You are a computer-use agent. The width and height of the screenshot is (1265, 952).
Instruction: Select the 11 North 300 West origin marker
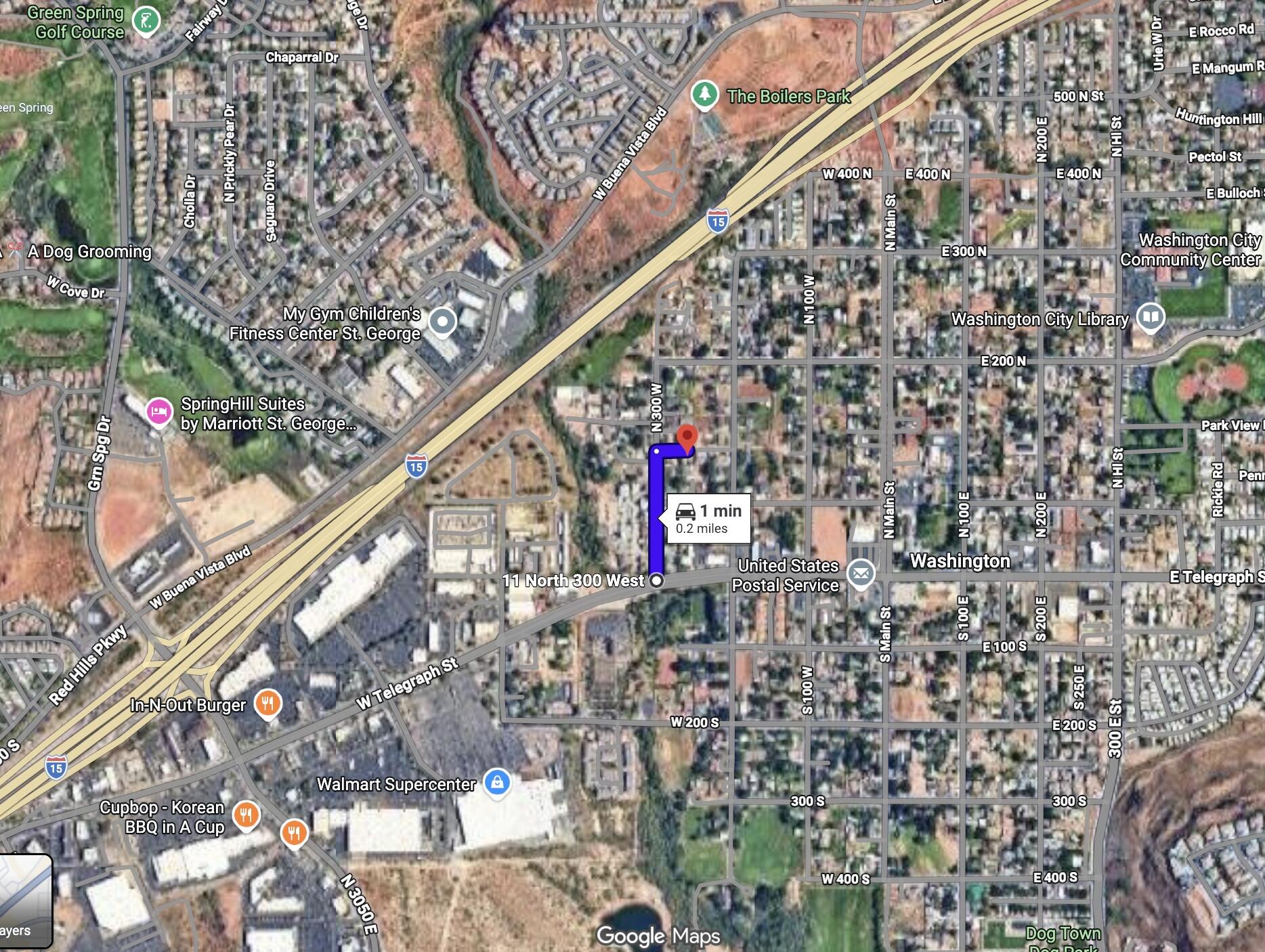tap(656, 580)
